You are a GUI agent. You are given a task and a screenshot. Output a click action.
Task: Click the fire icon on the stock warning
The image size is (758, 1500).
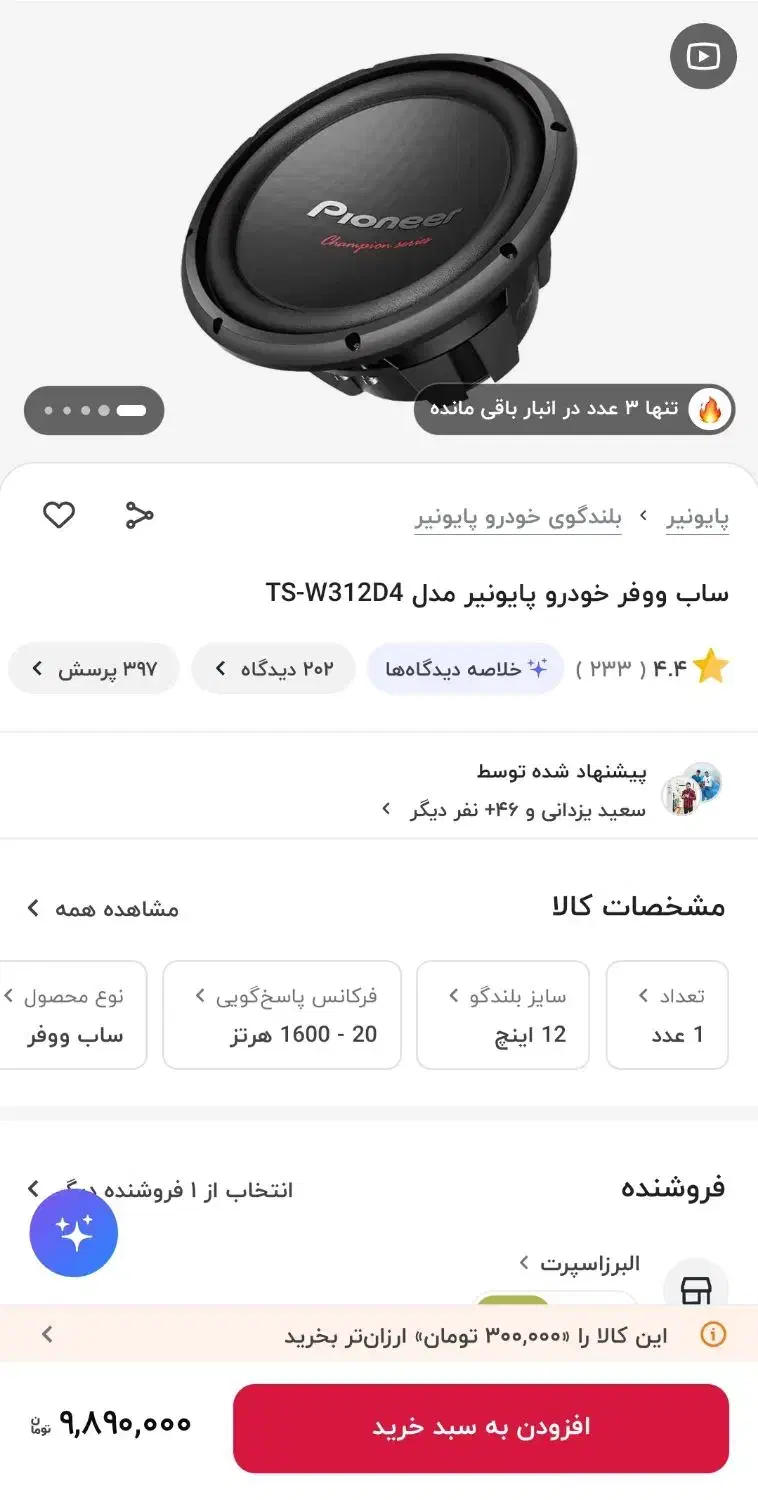pyautogui.click(x=710, y=408)
